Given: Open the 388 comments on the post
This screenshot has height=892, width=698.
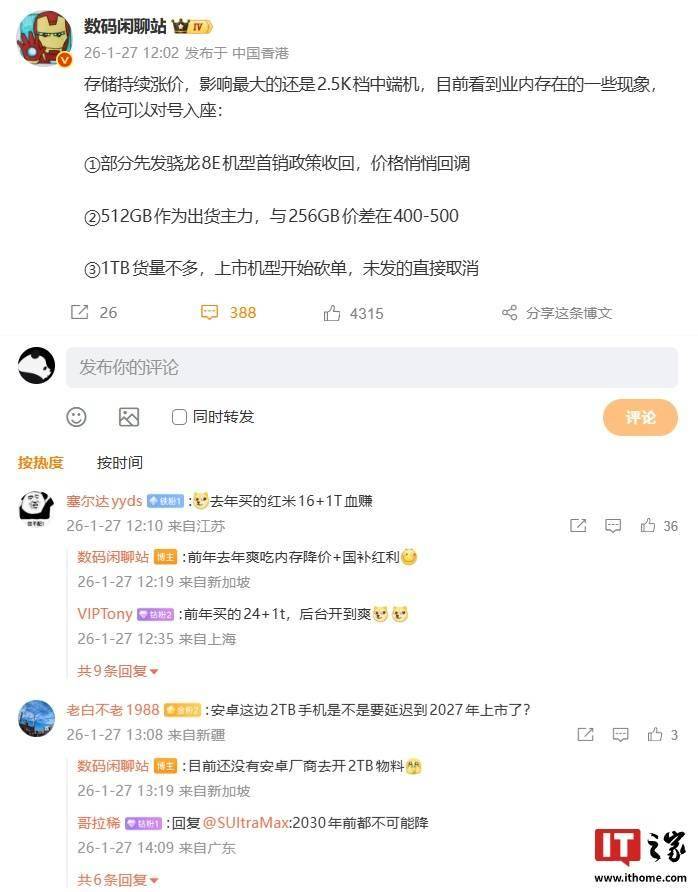Looking at the screenshot, I should [229, 313].
